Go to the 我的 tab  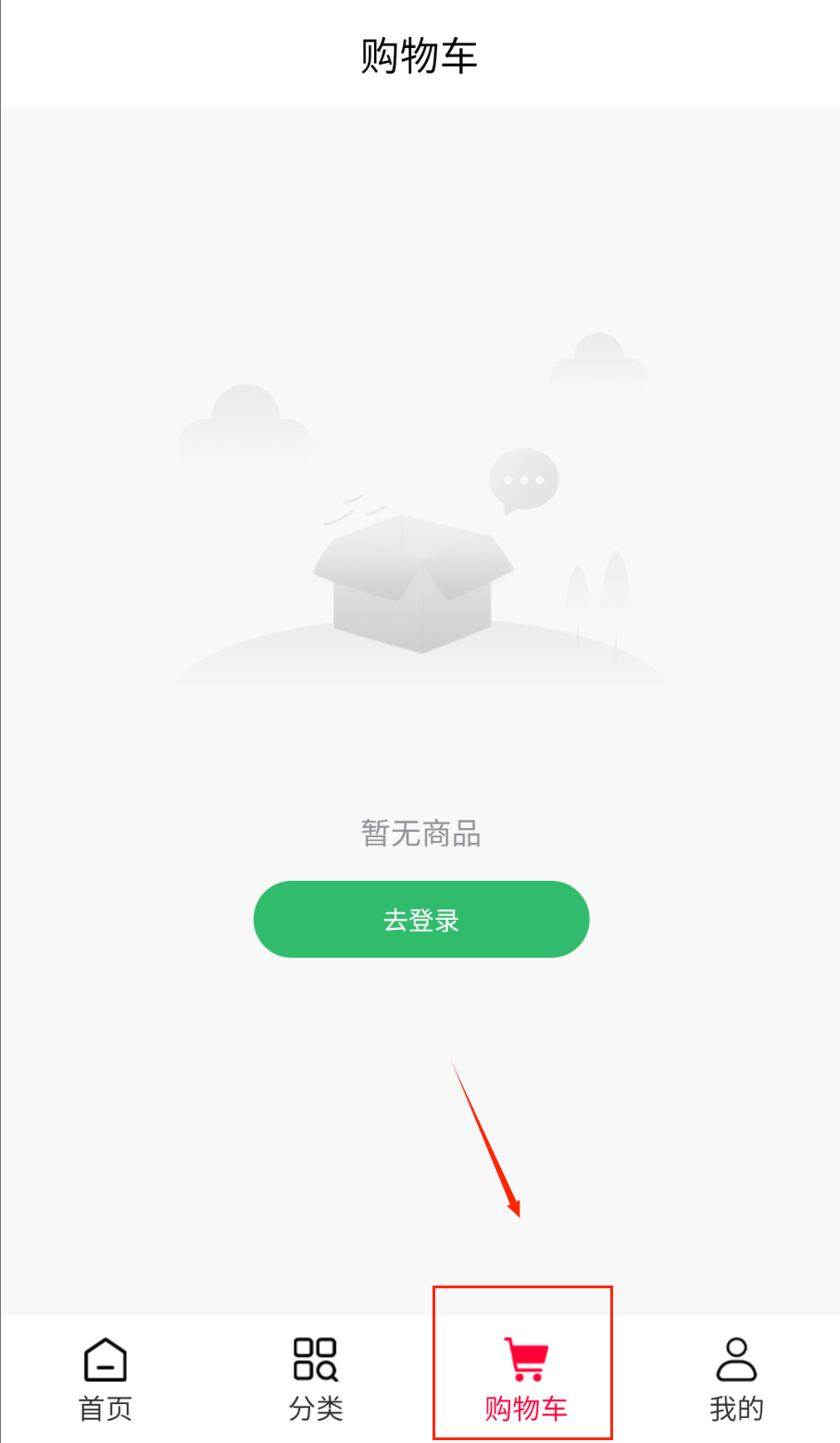[736, 1378]
